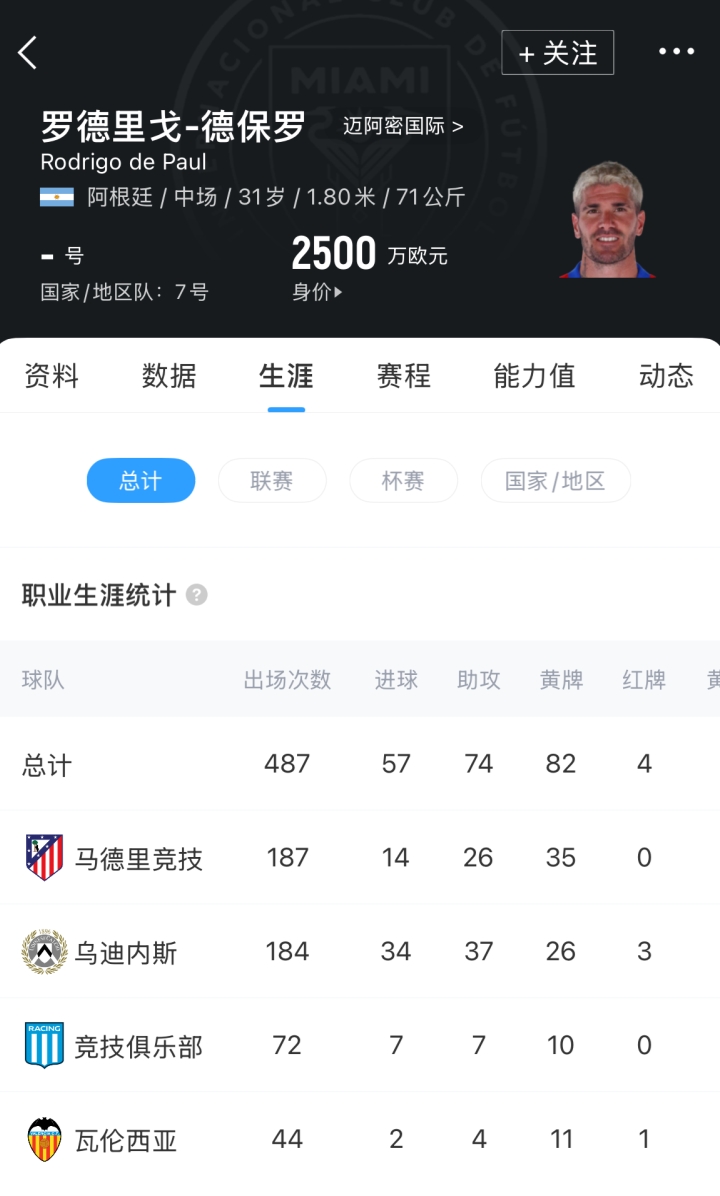Switch to the 动态 tab
The width and height of the screenshot is (720, 1196).
(x=665, y=376)
